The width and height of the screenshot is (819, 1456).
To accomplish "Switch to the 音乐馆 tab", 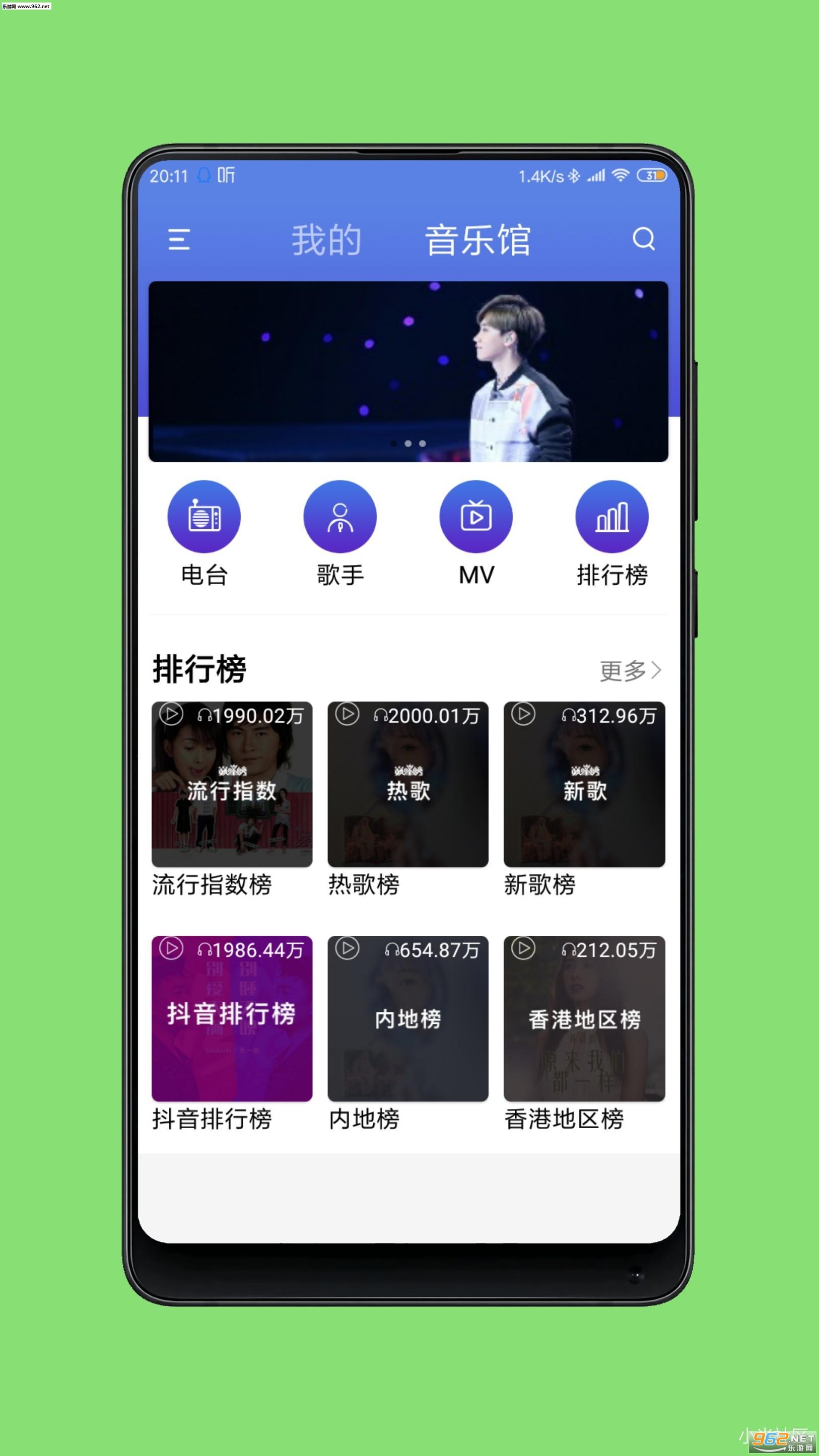I will tap(477, 240).
